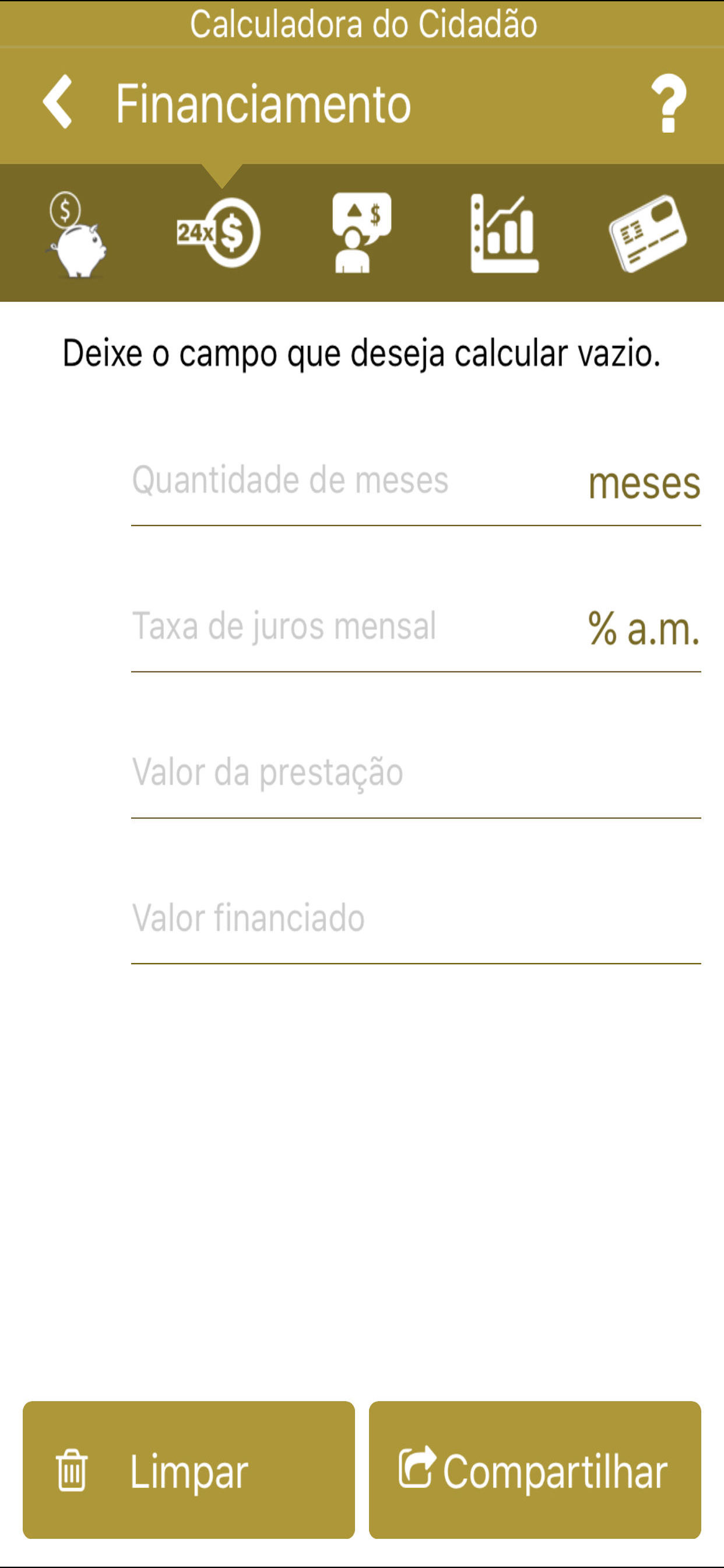Select the Valor financiado field

coord(416,919)
